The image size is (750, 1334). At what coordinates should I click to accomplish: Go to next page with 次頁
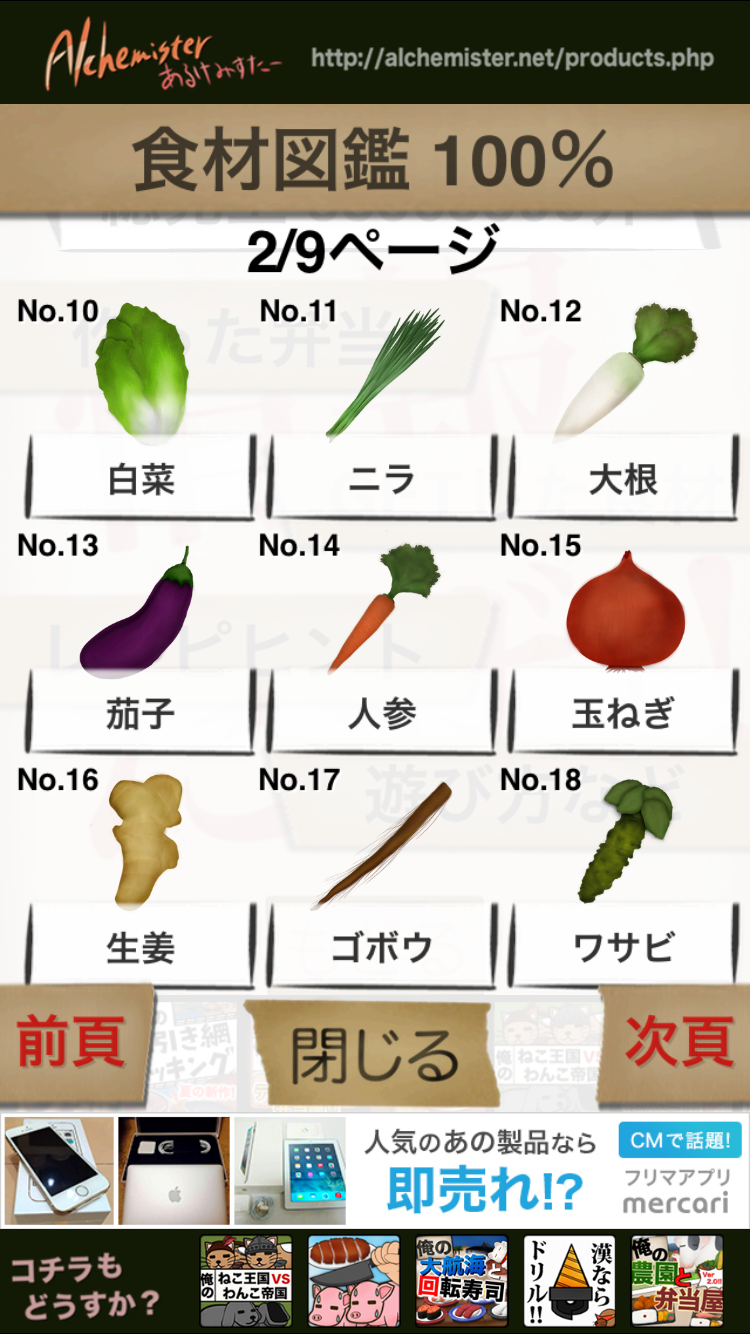coord(678,1043)
